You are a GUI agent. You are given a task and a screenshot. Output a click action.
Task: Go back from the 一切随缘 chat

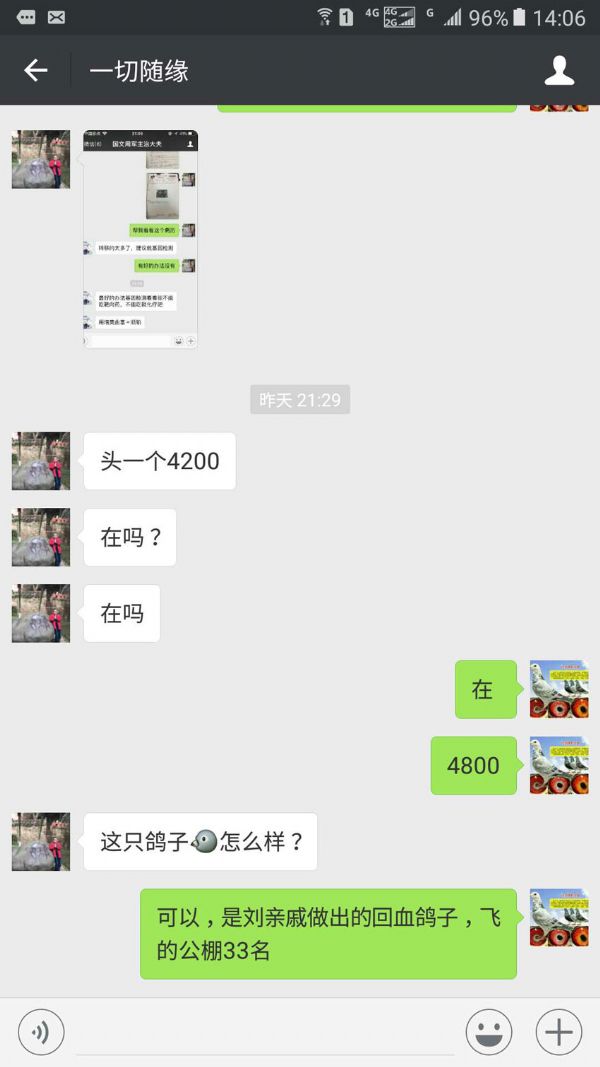pos(36,70)
